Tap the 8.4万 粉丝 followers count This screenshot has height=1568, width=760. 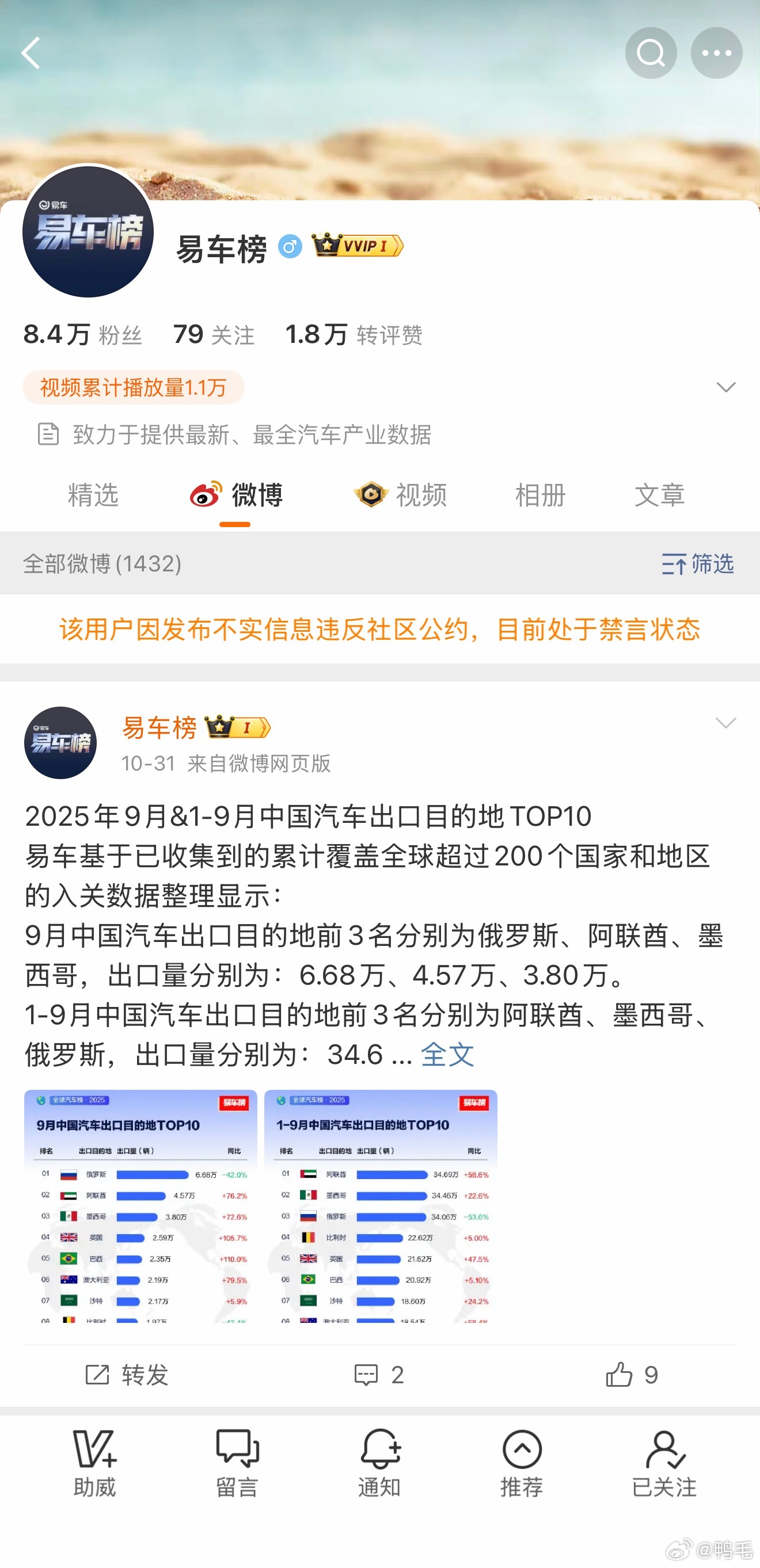(x=82, y=333)
